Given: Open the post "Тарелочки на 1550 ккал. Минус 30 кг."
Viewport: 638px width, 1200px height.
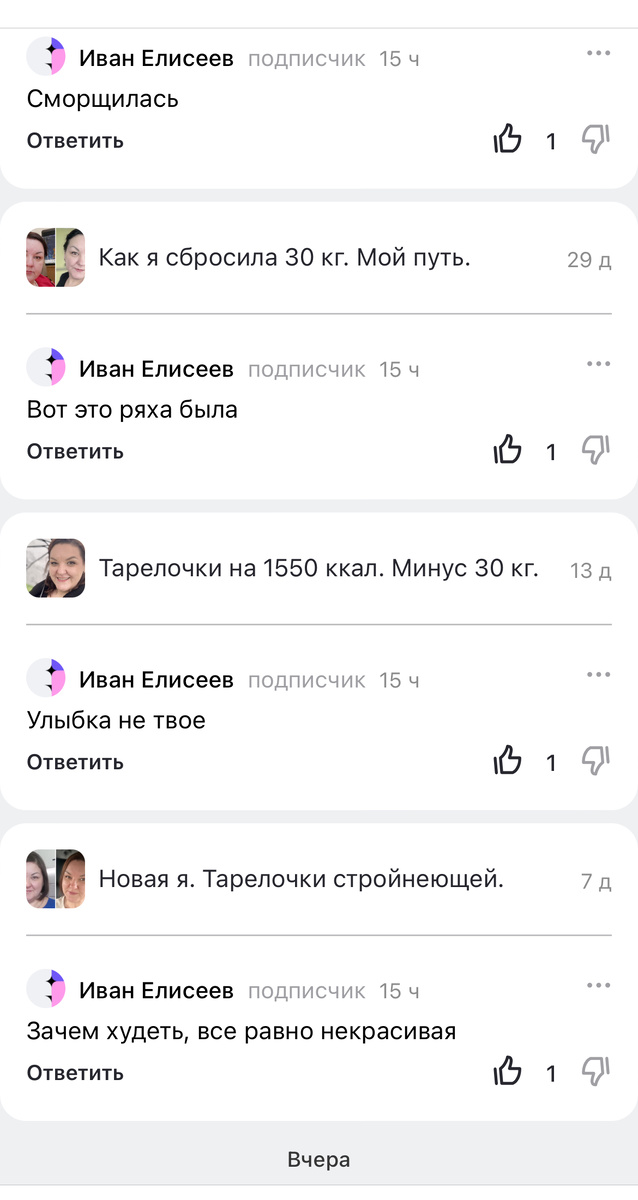Looking at the screenshot, I should [318, 569].
